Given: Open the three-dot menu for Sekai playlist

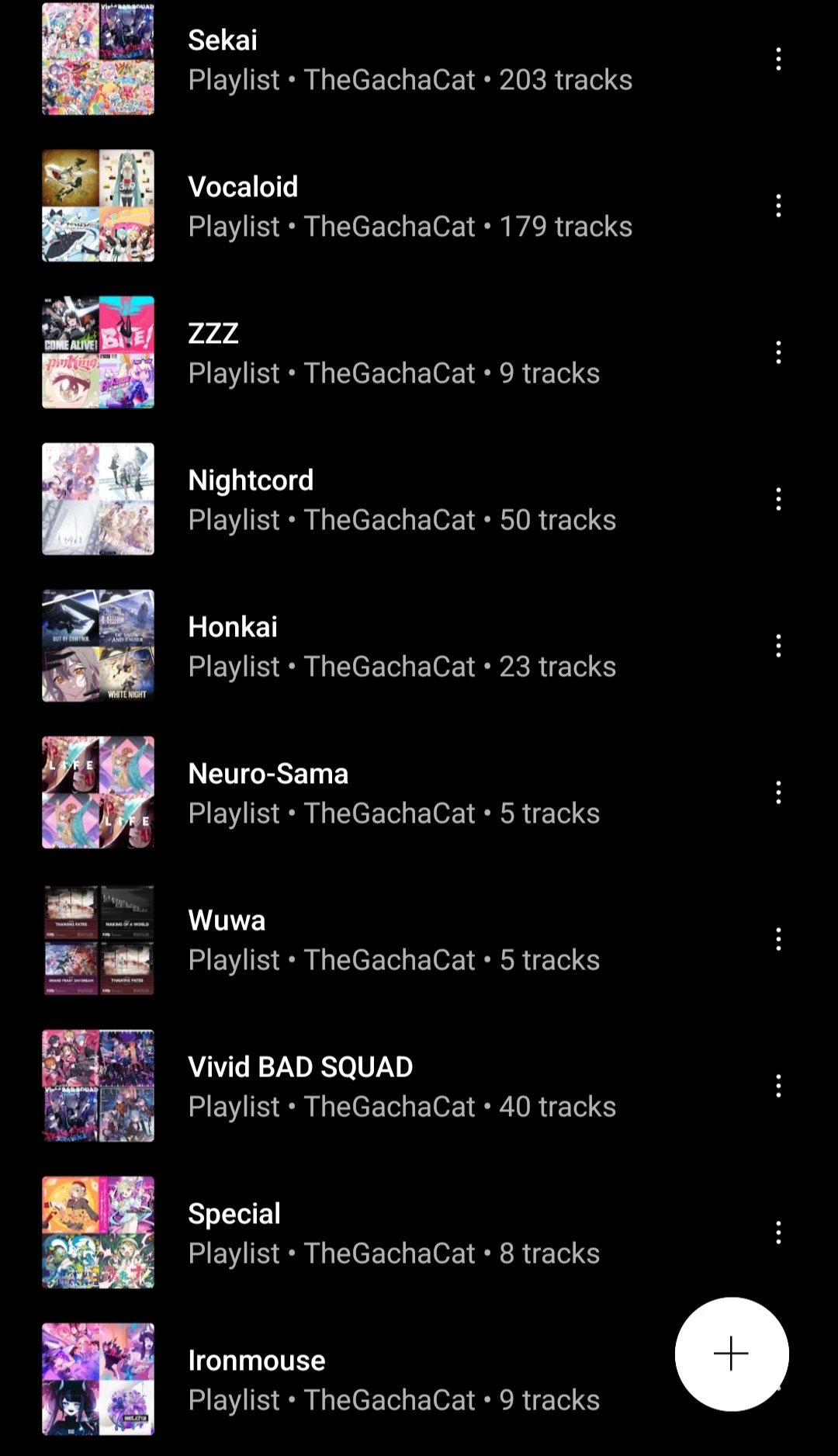Looking at the screenshot, I should click(778, 59).
